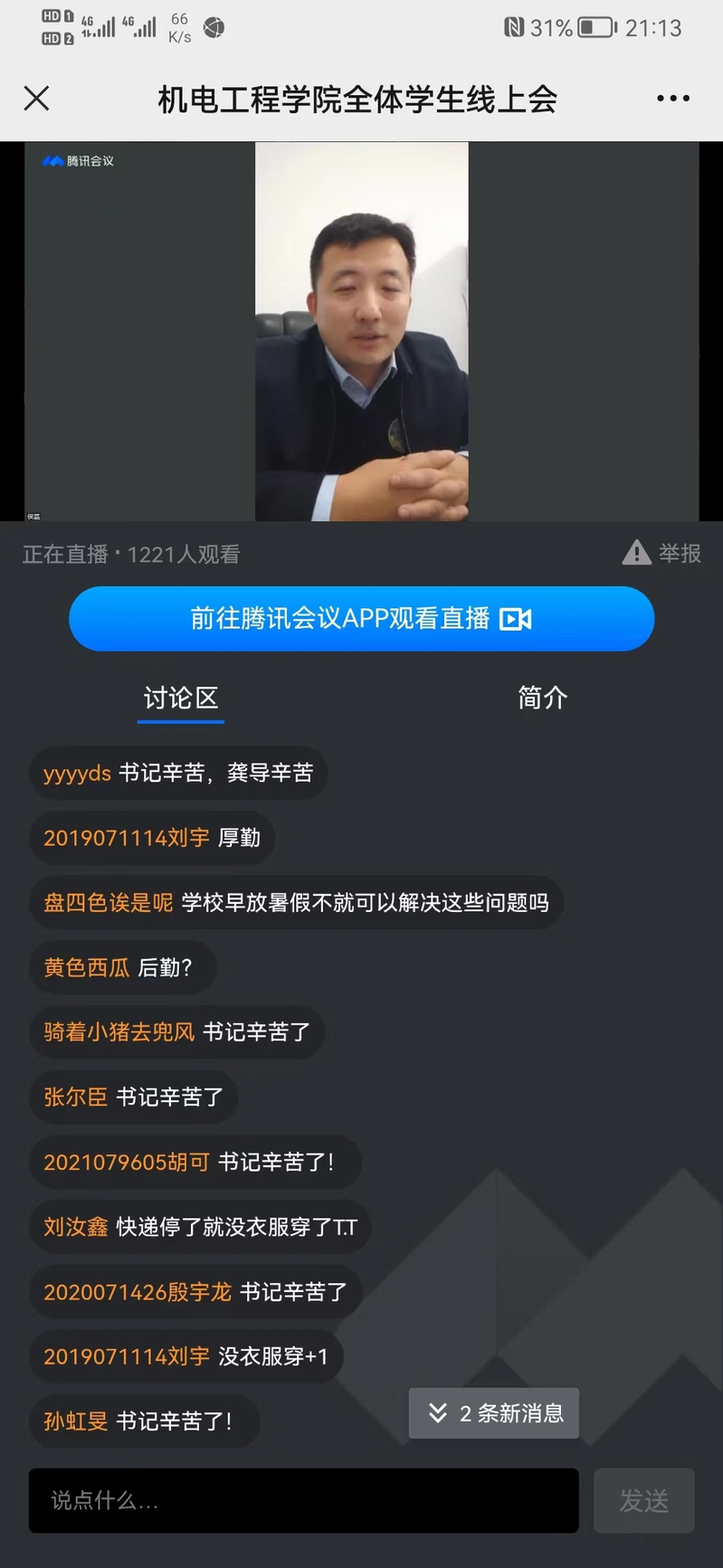Viewport: 723px width, 1568px height.
Task: Send the comment with 发送
Action: coord(643,1501)
